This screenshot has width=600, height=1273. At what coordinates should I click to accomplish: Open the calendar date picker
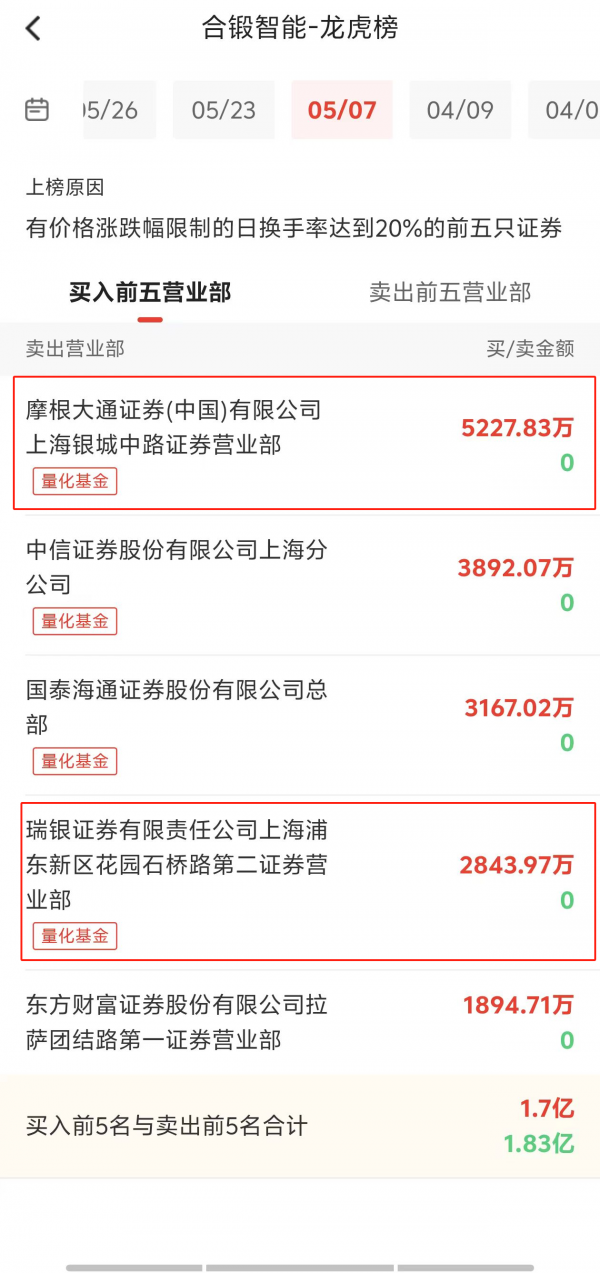[37, 109]
